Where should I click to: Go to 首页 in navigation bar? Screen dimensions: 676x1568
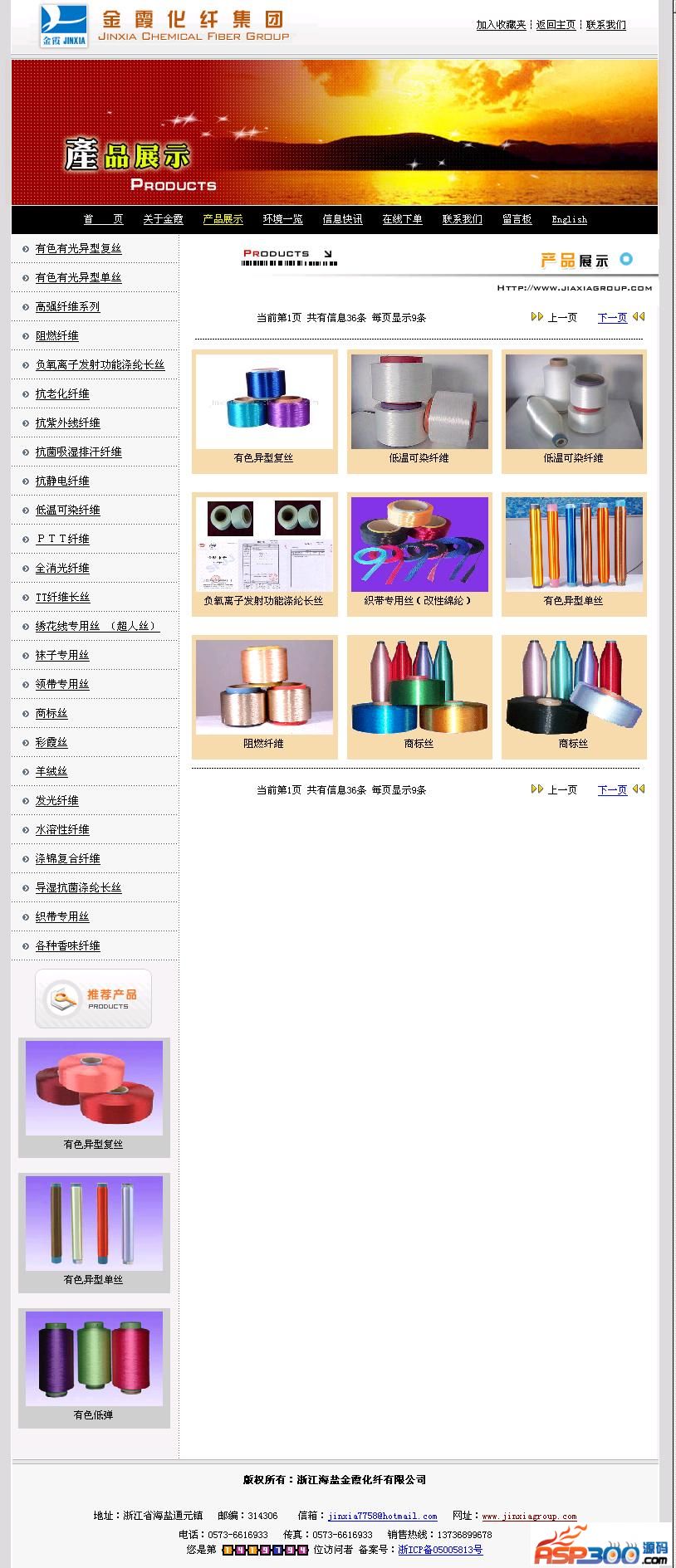coord(103,219)
